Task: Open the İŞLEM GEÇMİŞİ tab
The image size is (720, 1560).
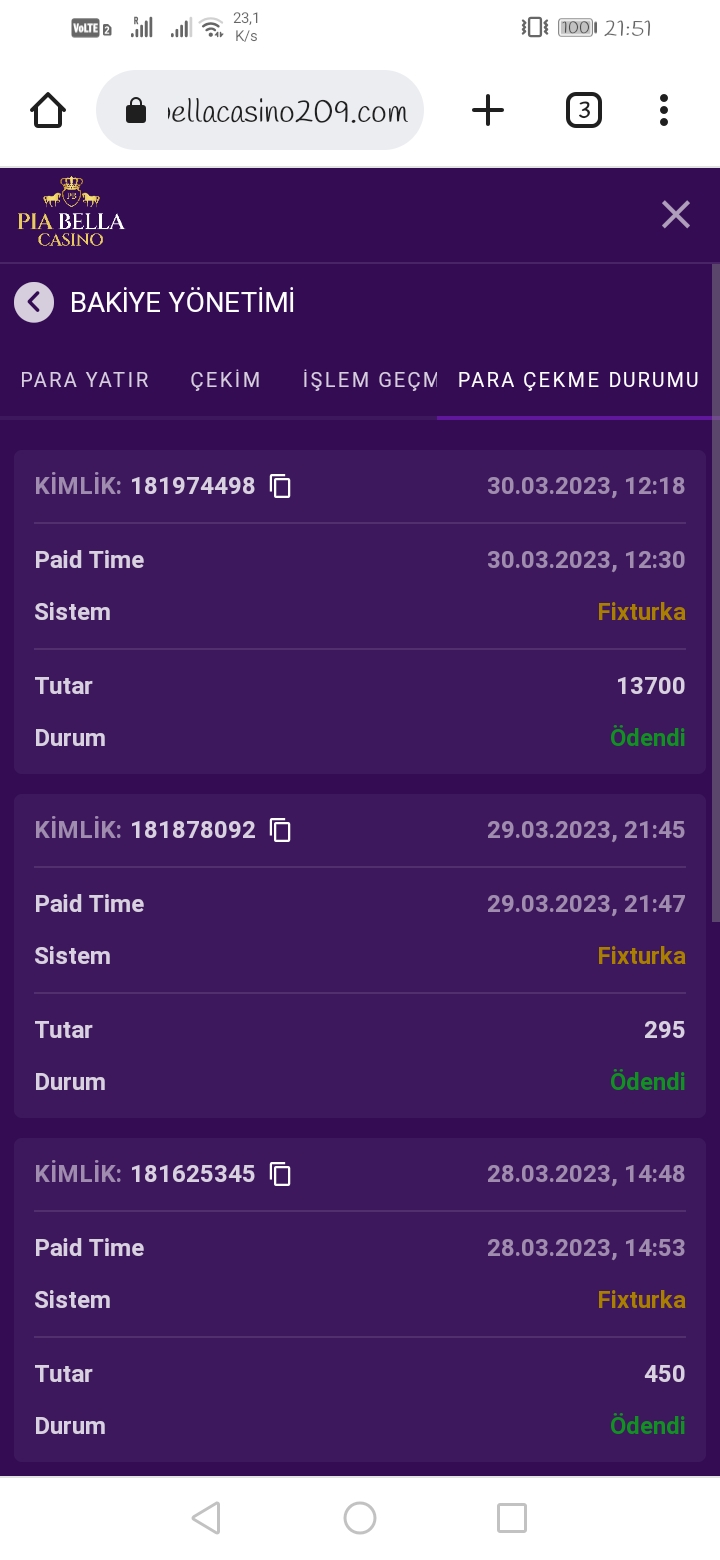Action: coord(370,380)
